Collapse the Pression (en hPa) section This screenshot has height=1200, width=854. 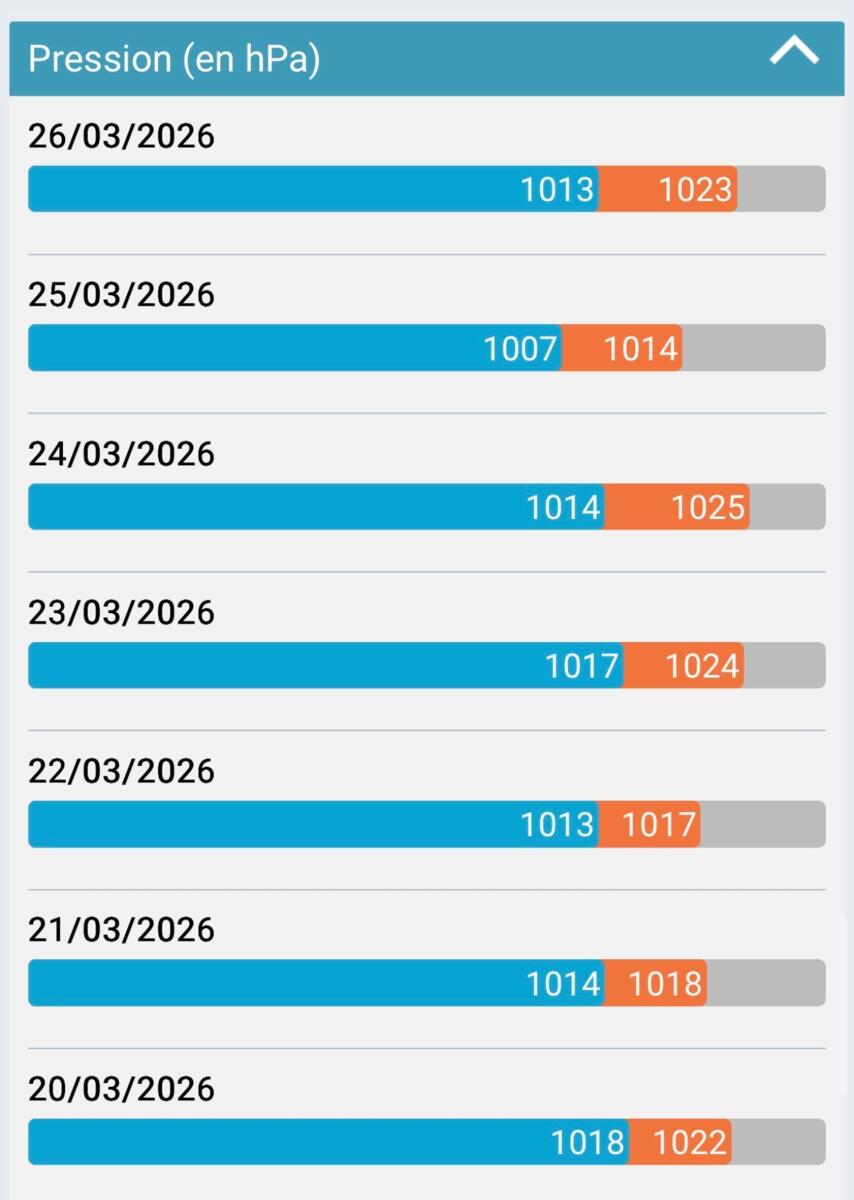(x=794, y=54)
